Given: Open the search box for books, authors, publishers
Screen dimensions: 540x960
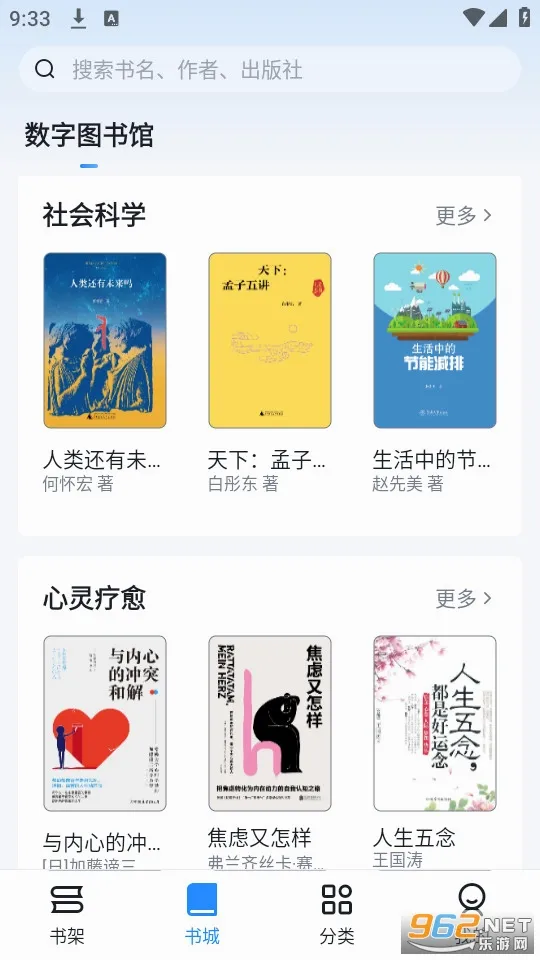Looking at the screenshot, I should click(270, 69).
